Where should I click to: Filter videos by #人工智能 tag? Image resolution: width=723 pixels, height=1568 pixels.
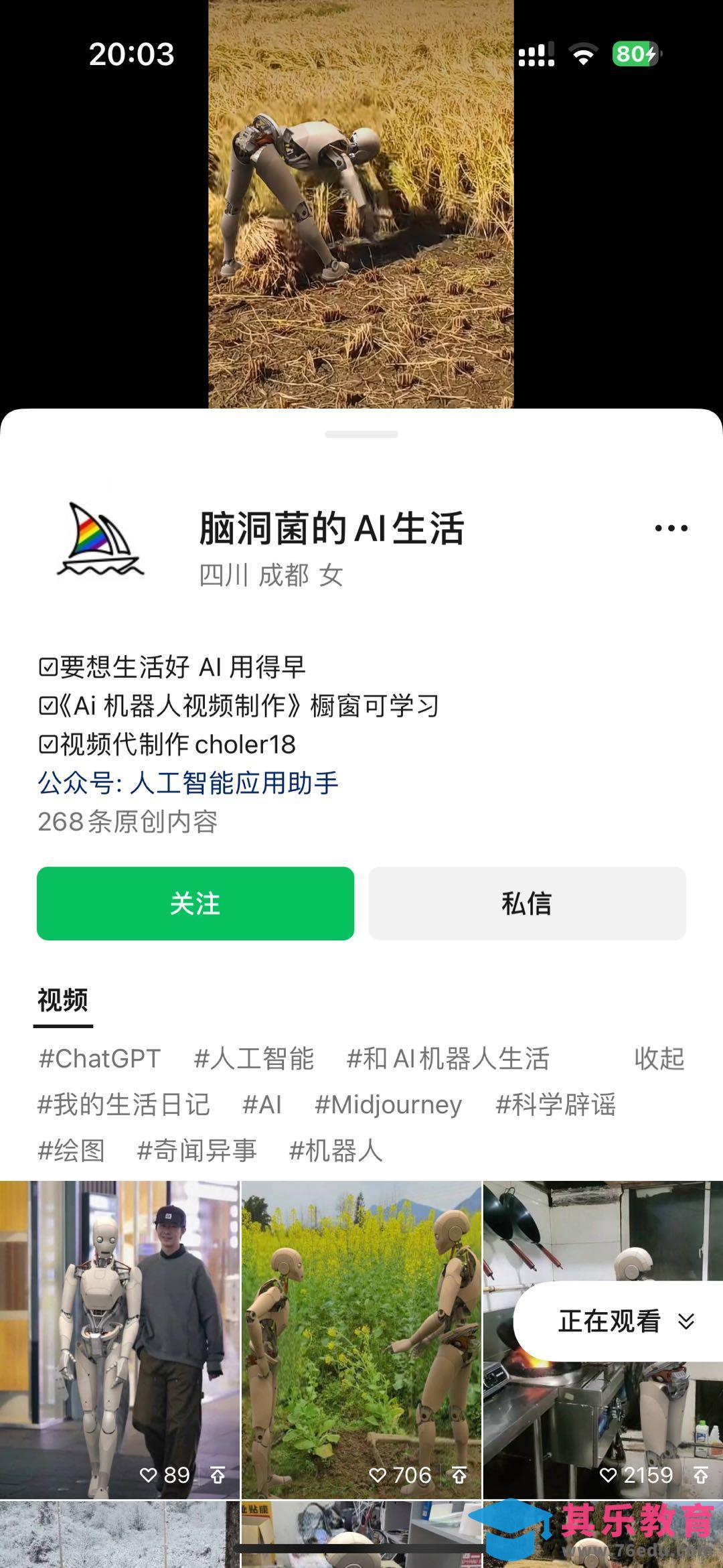pos(254,1059)
